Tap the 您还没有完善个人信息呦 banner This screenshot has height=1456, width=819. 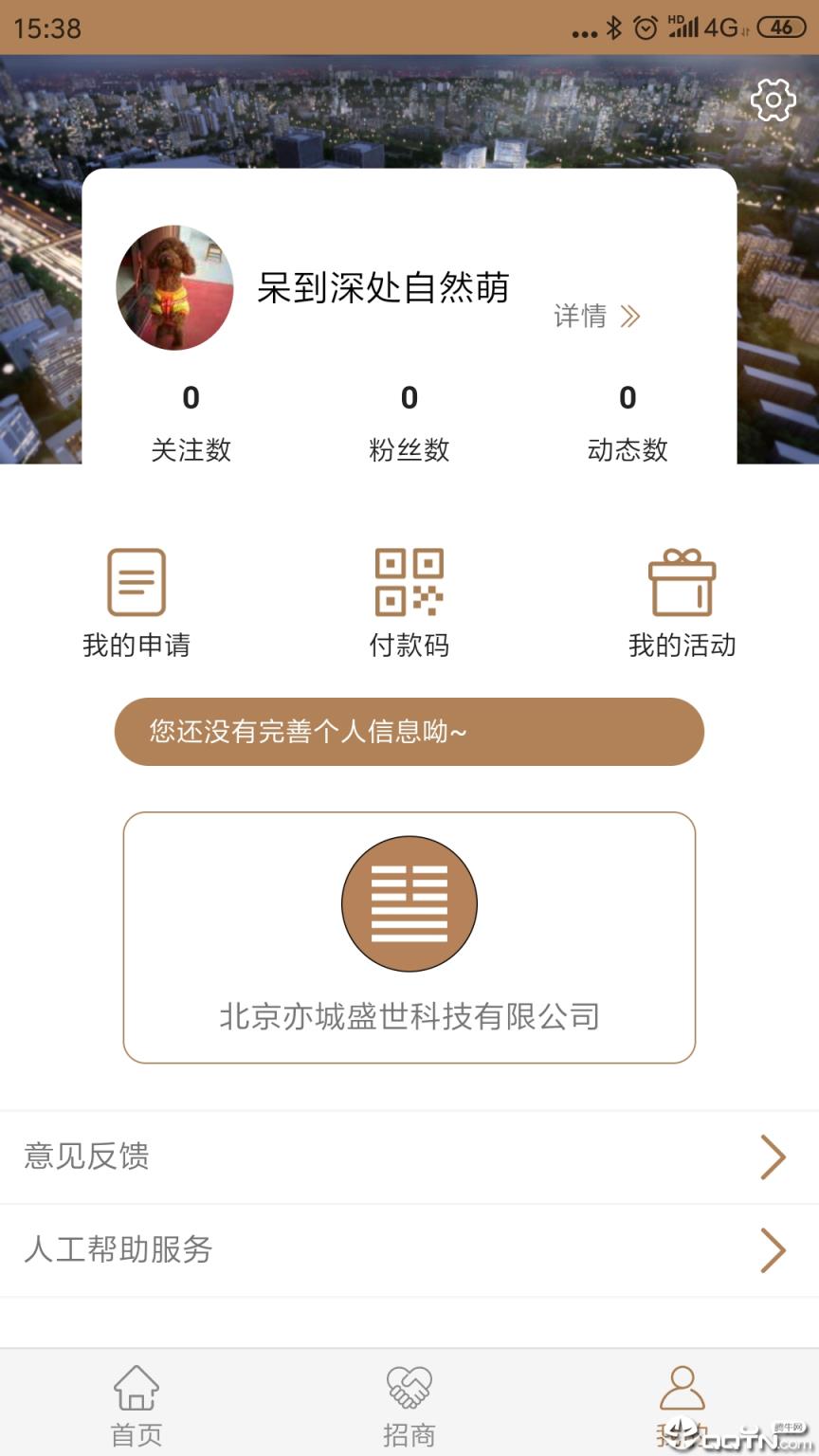409,731
